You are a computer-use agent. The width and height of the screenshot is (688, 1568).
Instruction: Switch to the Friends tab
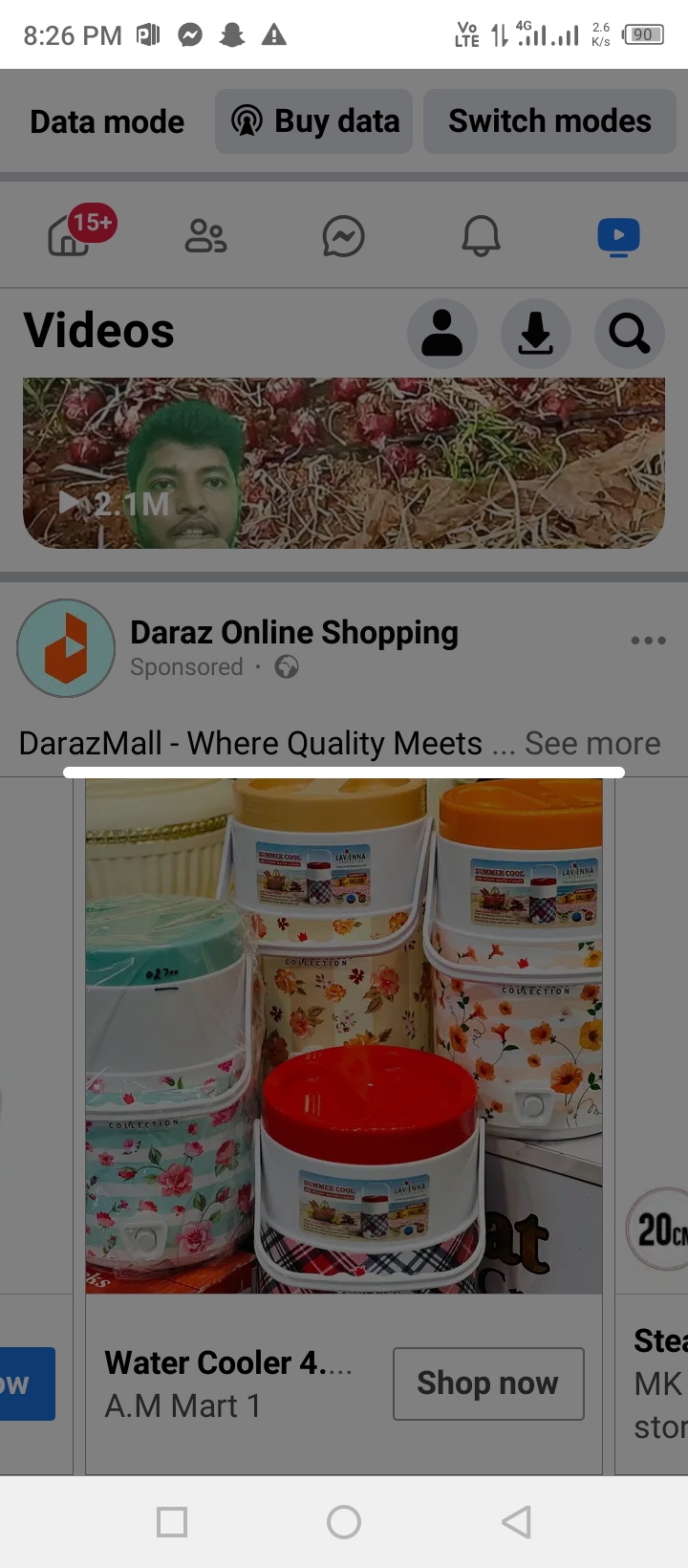(205, 235)
